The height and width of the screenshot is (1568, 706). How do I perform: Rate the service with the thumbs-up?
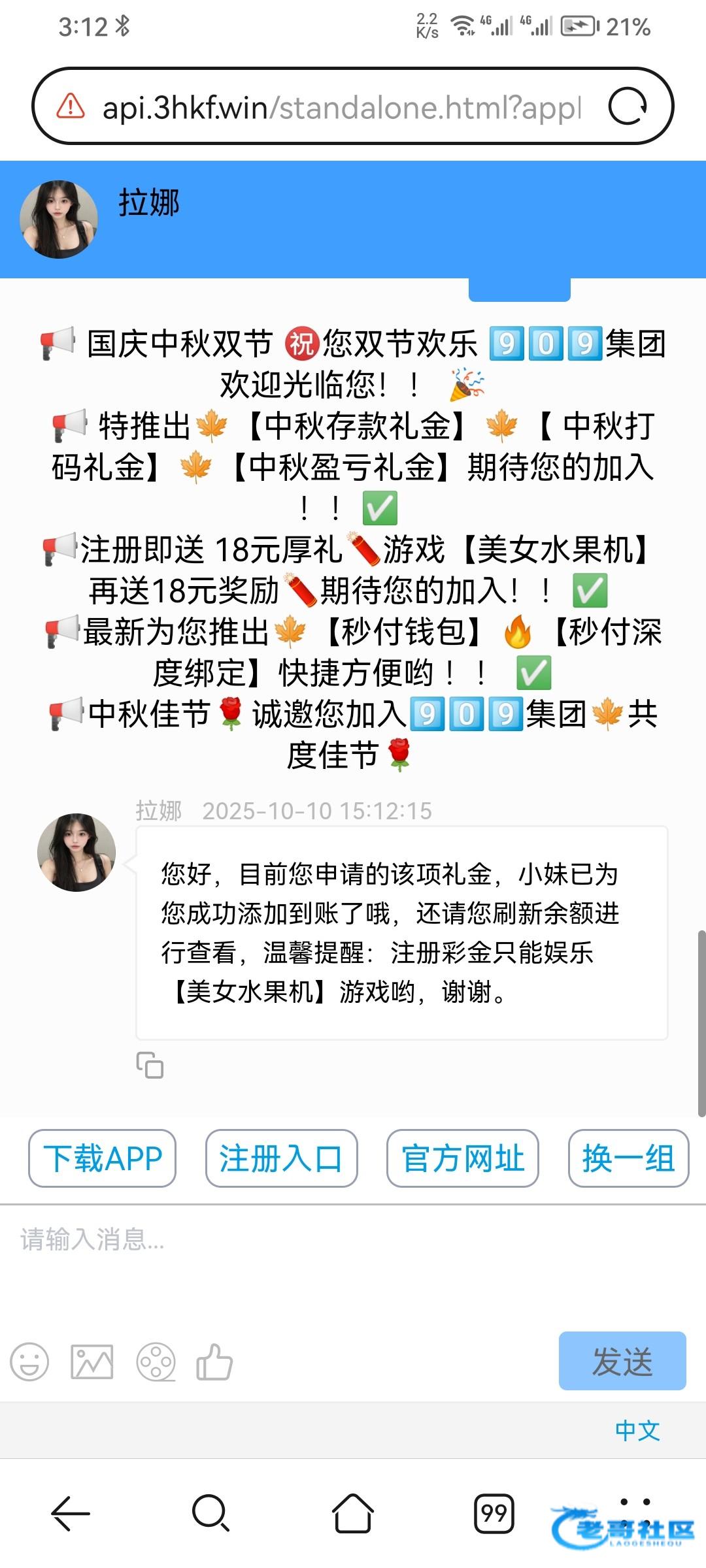click(x=214, y=1363)
